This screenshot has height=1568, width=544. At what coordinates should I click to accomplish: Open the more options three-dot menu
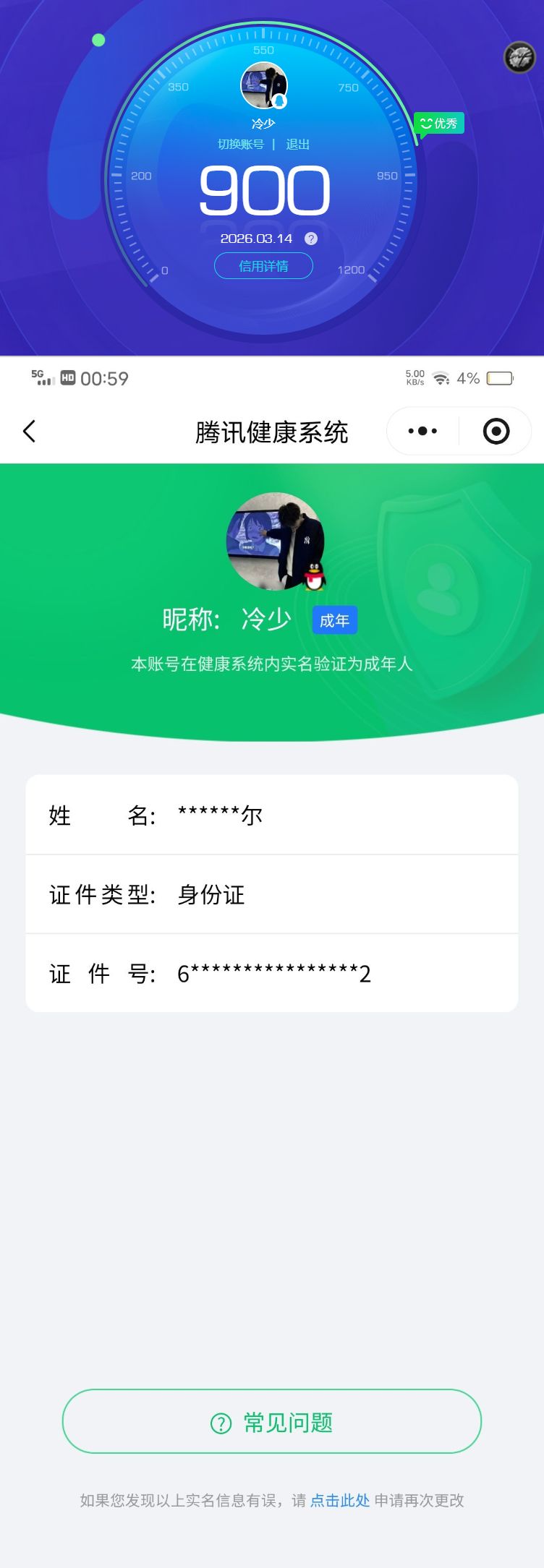pos(422,430)
